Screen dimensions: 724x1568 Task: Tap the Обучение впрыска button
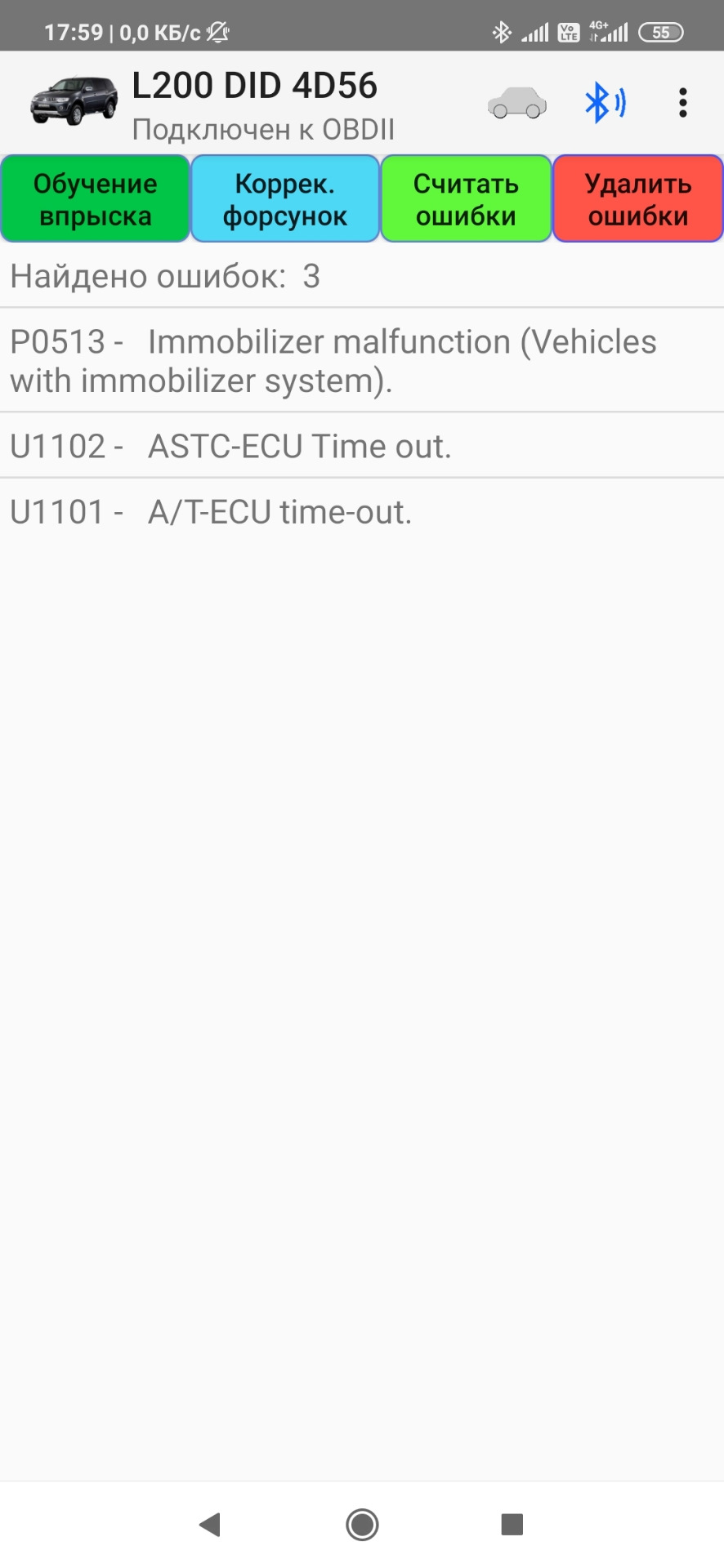[95, 199]
